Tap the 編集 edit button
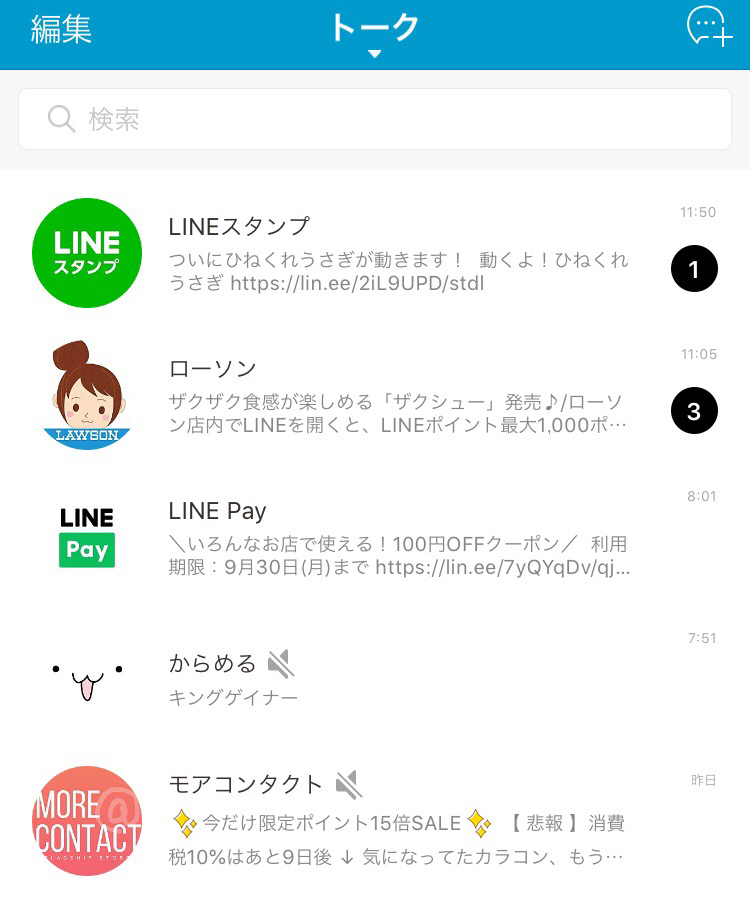 point(61,29)
